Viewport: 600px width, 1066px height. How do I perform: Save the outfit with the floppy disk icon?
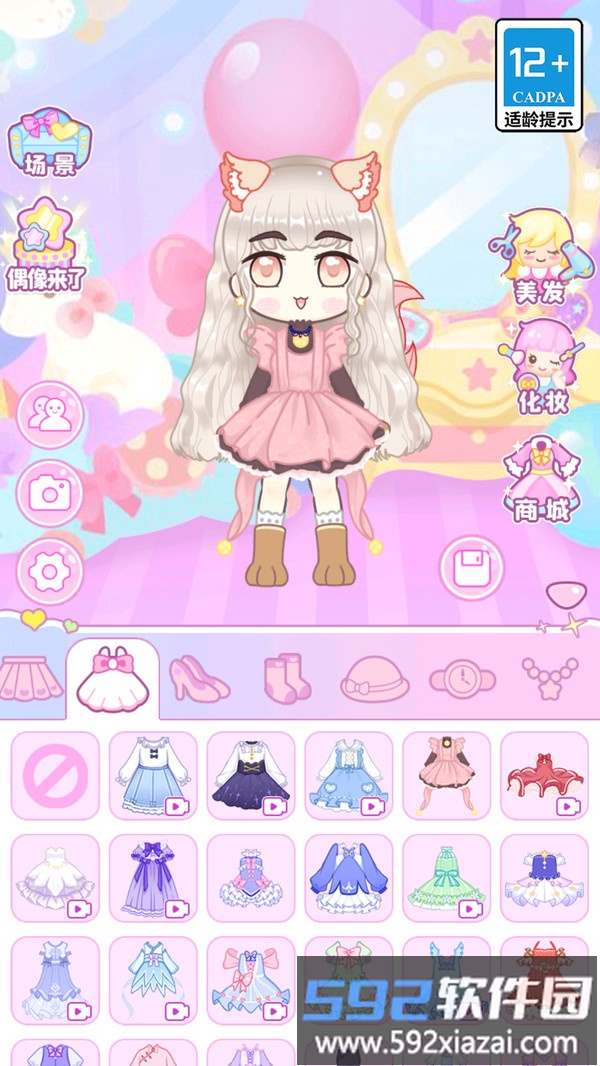coord(470,570)
